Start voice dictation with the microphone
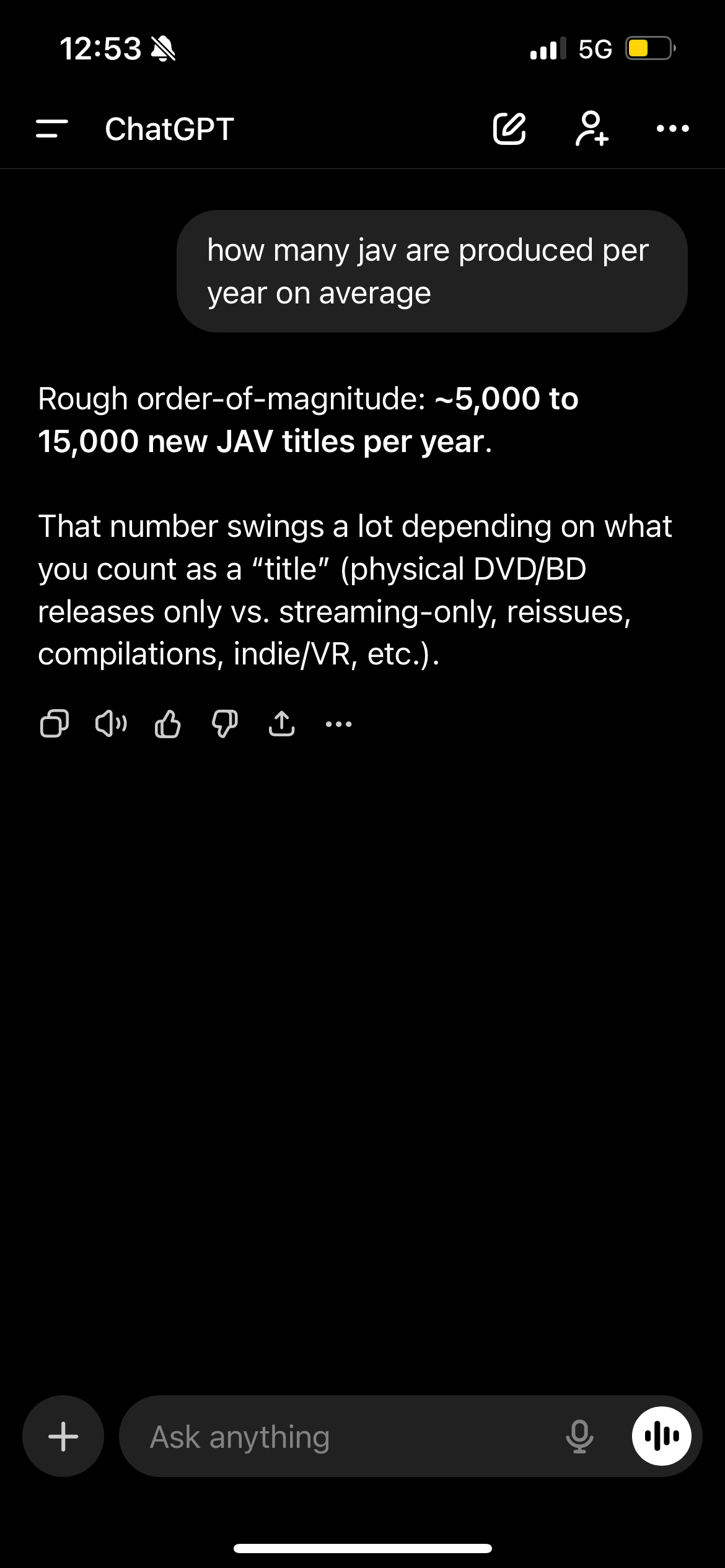The width and height of the screenshot is (725, 1568). tap(579, 1436)
